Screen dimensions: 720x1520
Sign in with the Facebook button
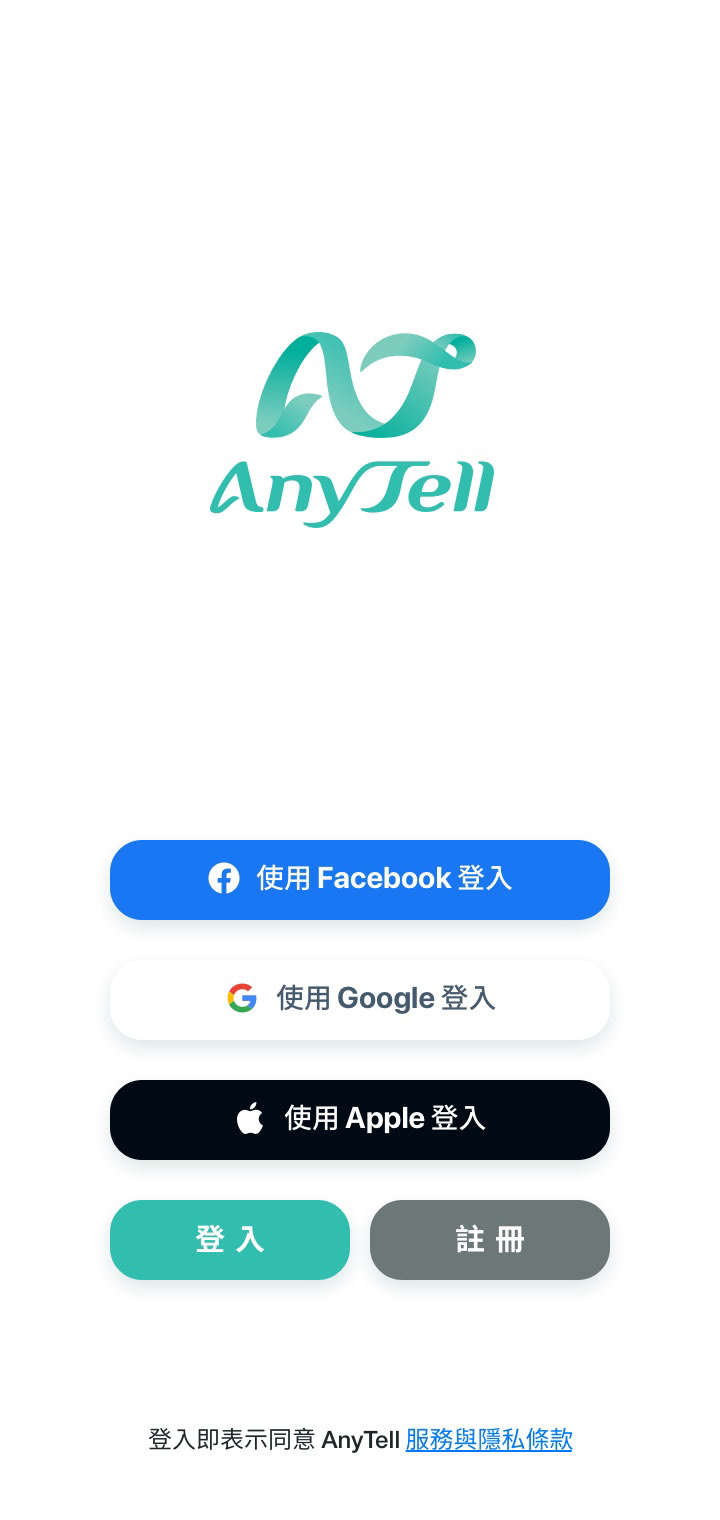point(360,879)
